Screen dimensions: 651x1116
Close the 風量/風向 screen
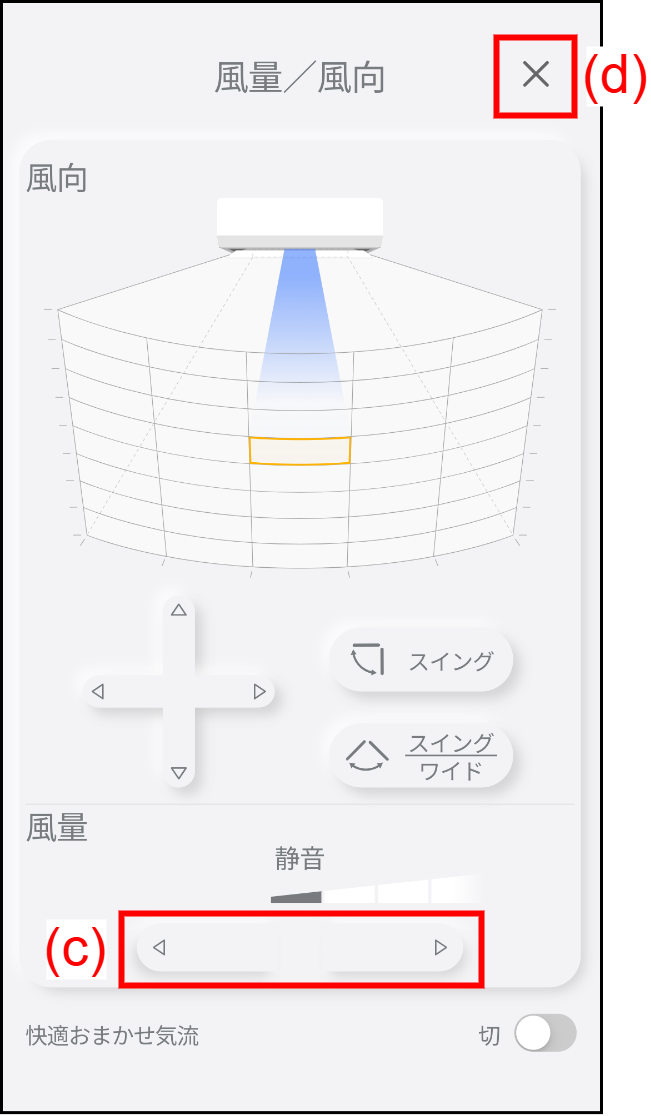536,75
